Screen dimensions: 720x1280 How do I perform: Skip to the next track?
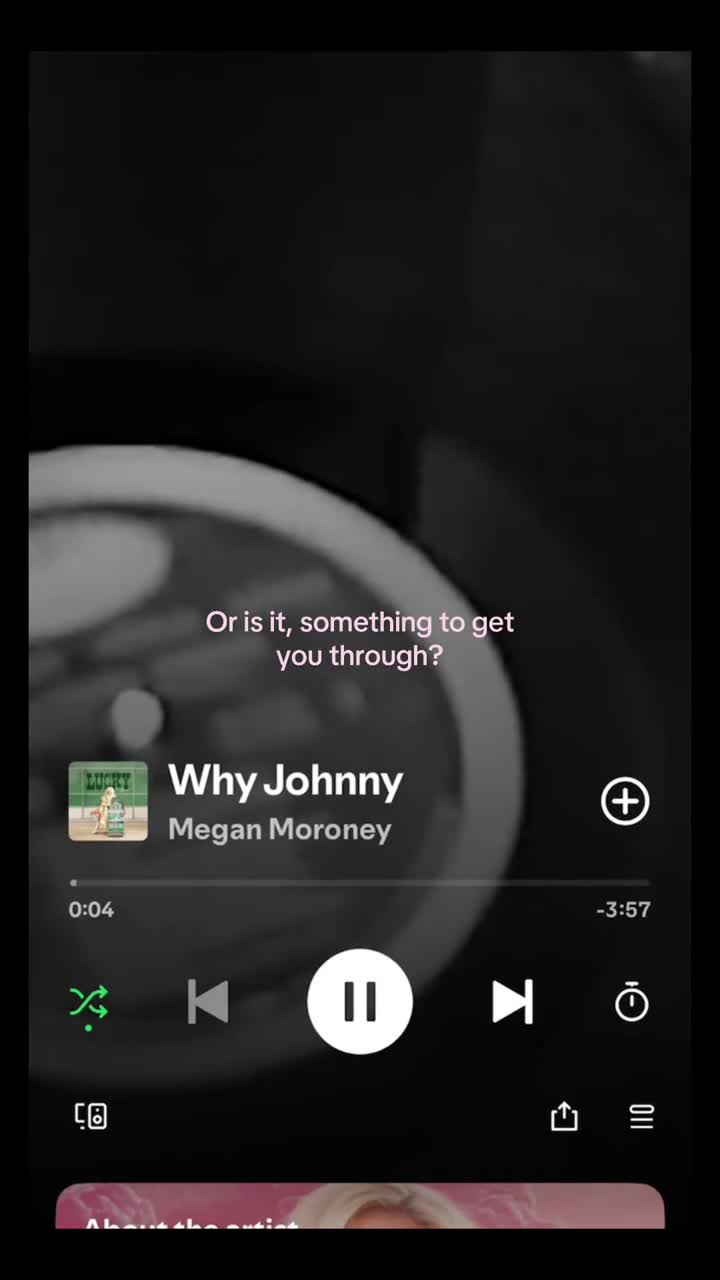coord(512,1001)
